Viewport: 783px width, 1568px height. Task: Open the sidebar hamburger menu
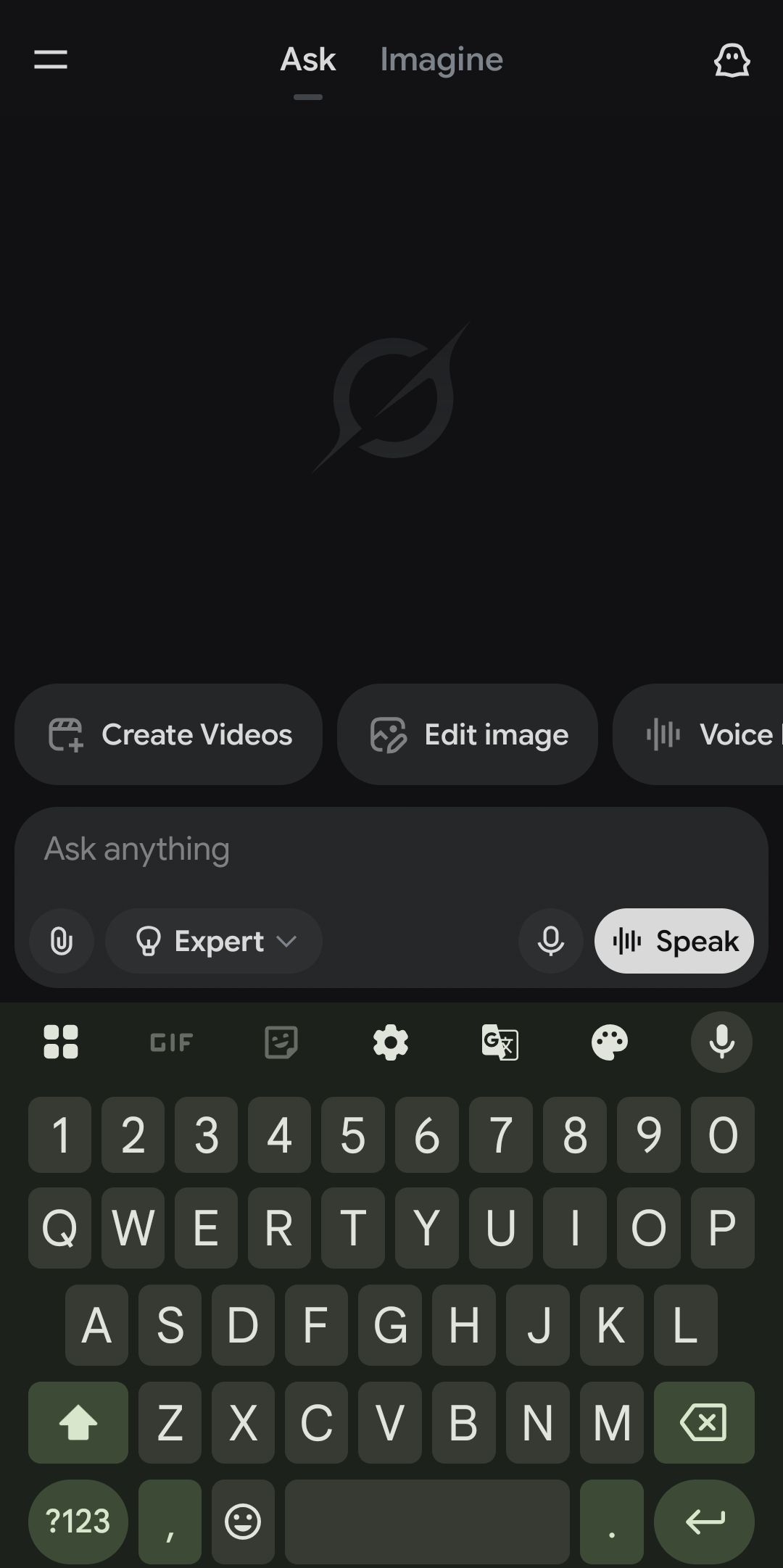pos(50,59)
